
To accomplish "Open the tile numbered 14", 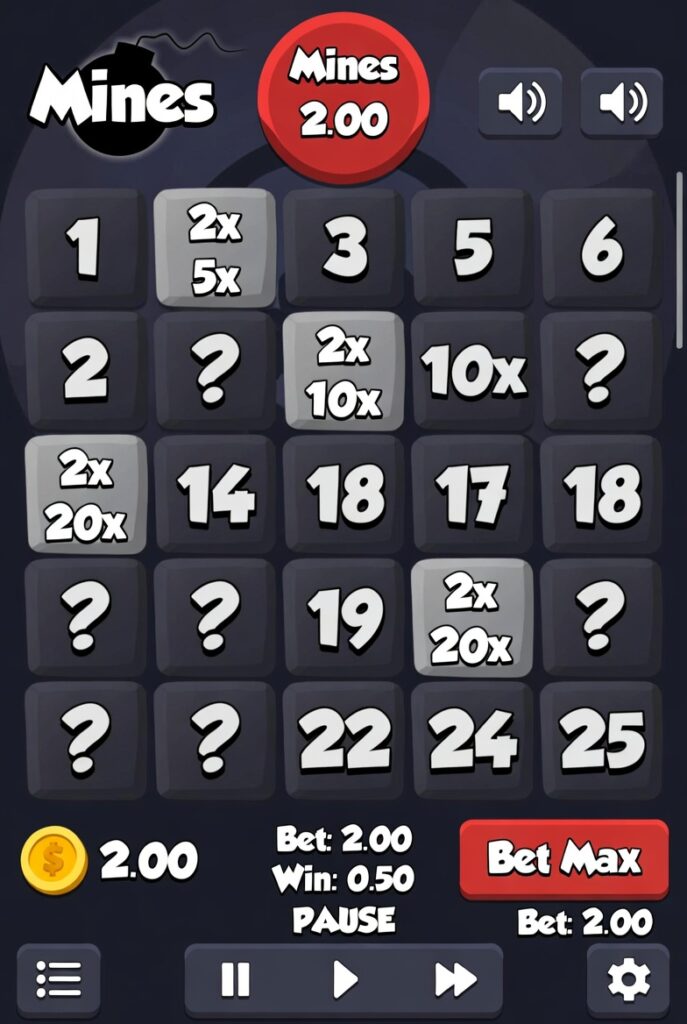I will pos(215,494).
